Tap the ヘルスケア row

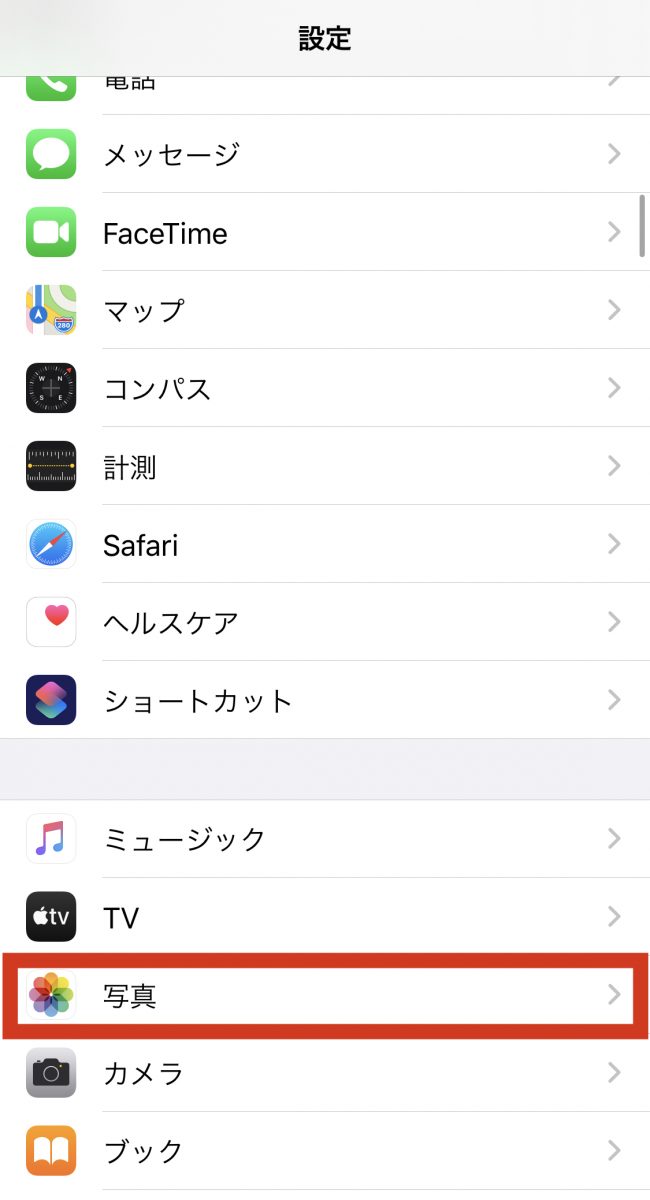[325, 622]
